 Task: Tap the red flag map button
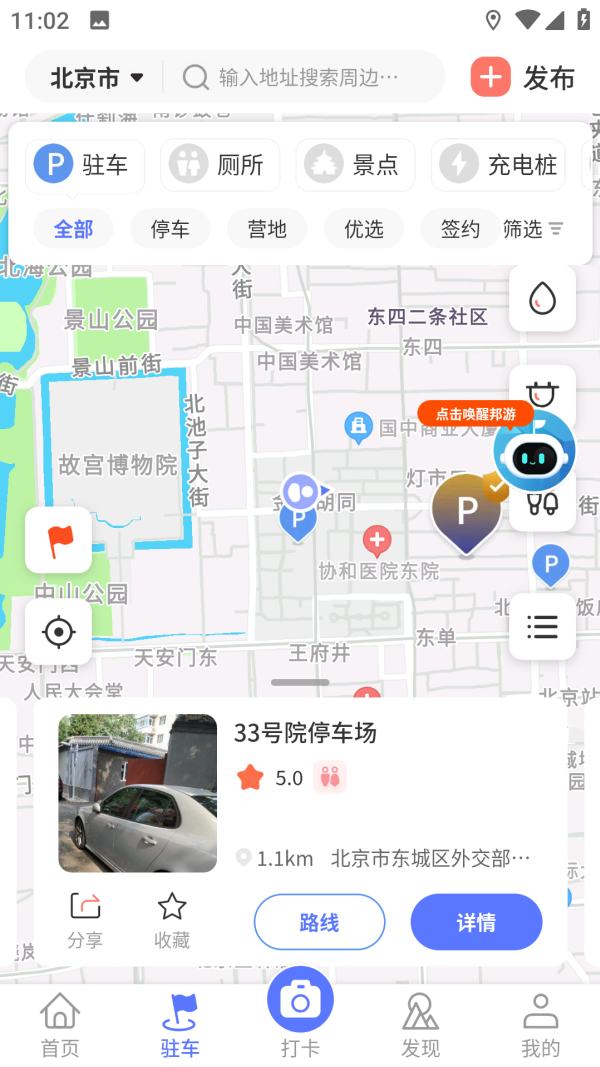59,541
